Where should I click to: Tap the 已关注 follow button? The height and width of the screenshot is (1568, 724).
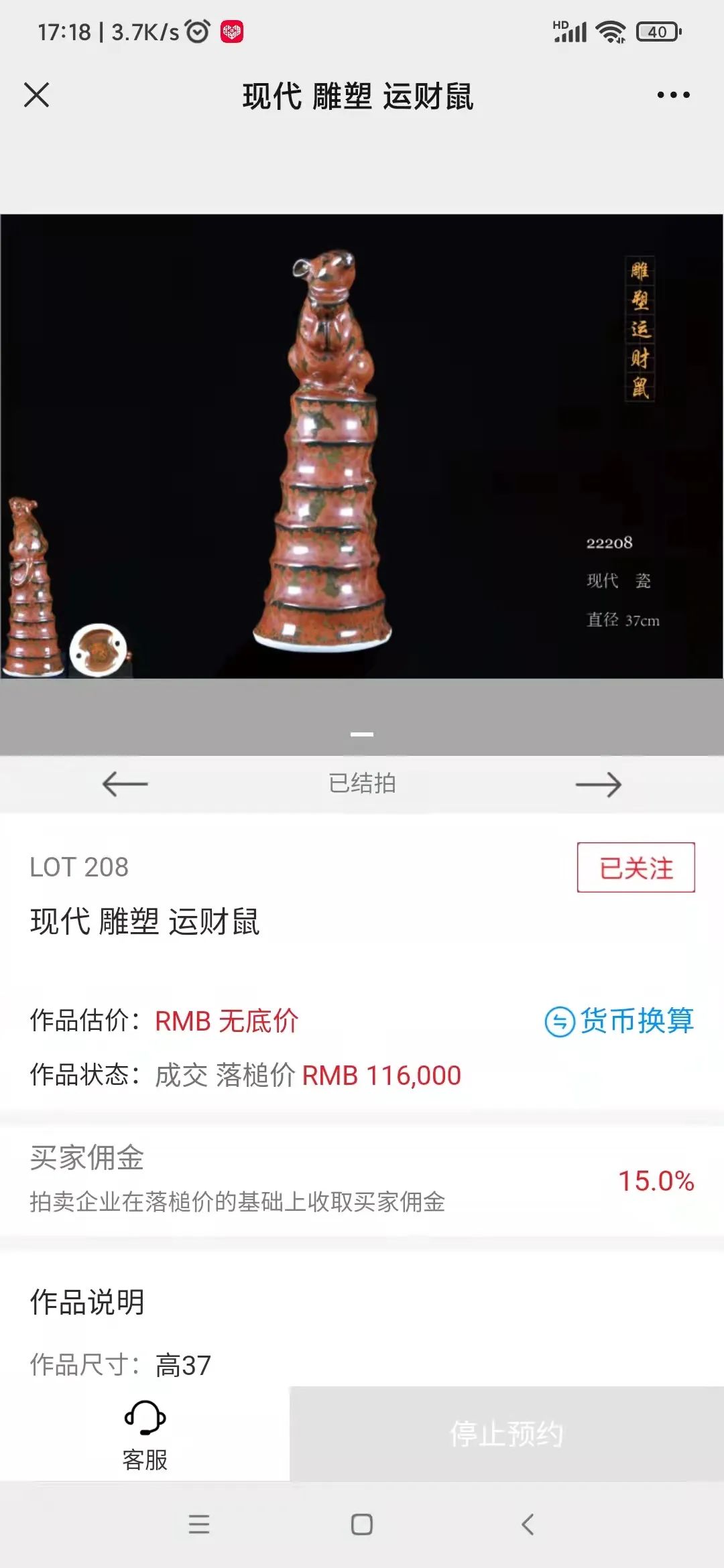(636, 868)
